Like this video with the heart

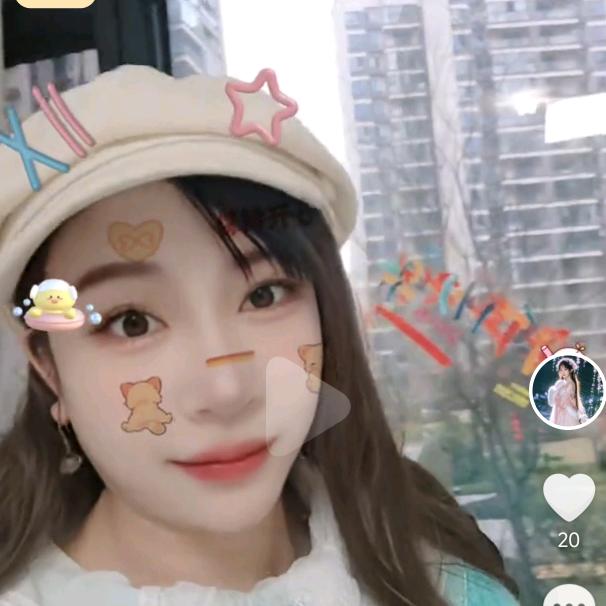tap(568, 496)
